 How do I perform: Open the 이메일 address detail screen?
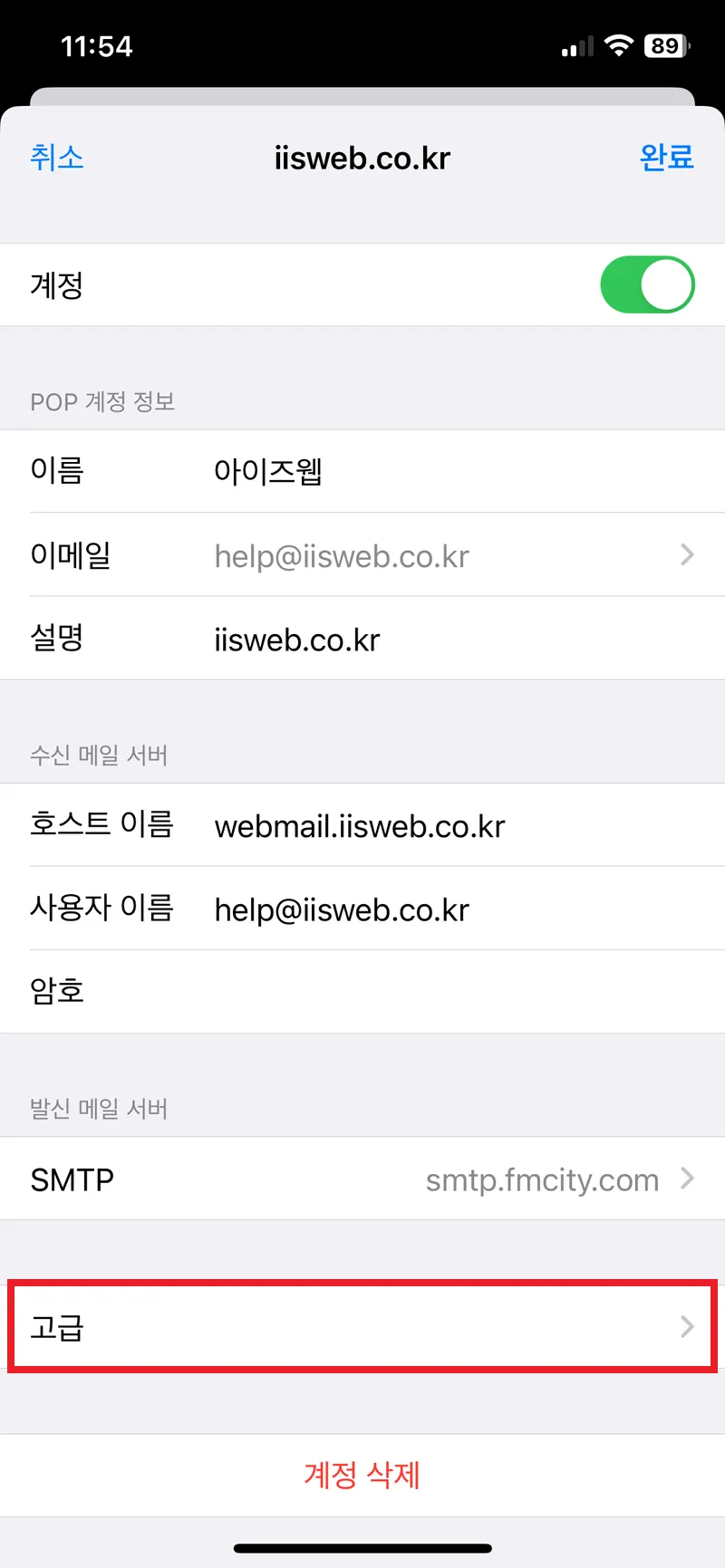(362, 555)
